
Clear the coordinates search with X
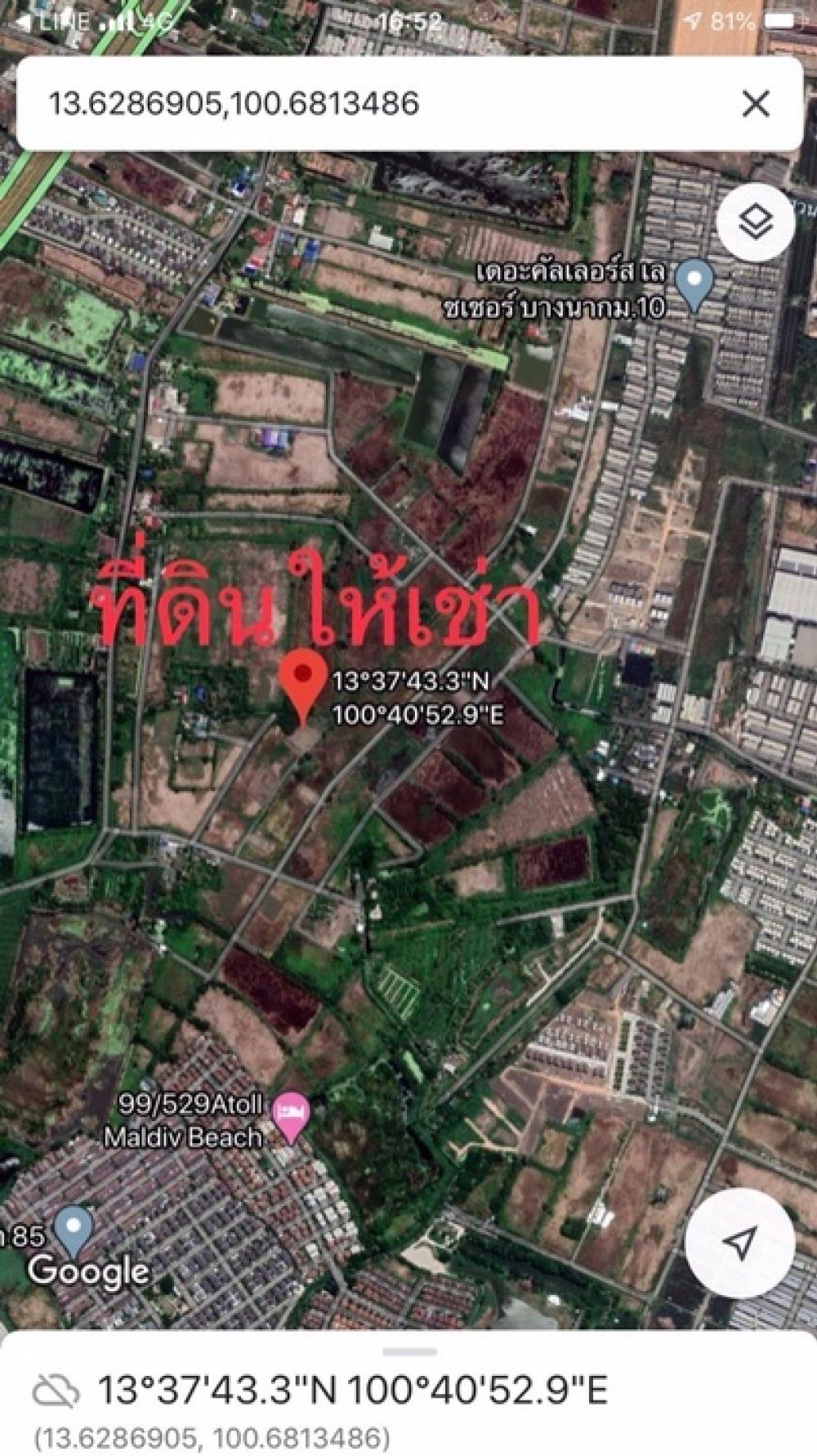755,104
